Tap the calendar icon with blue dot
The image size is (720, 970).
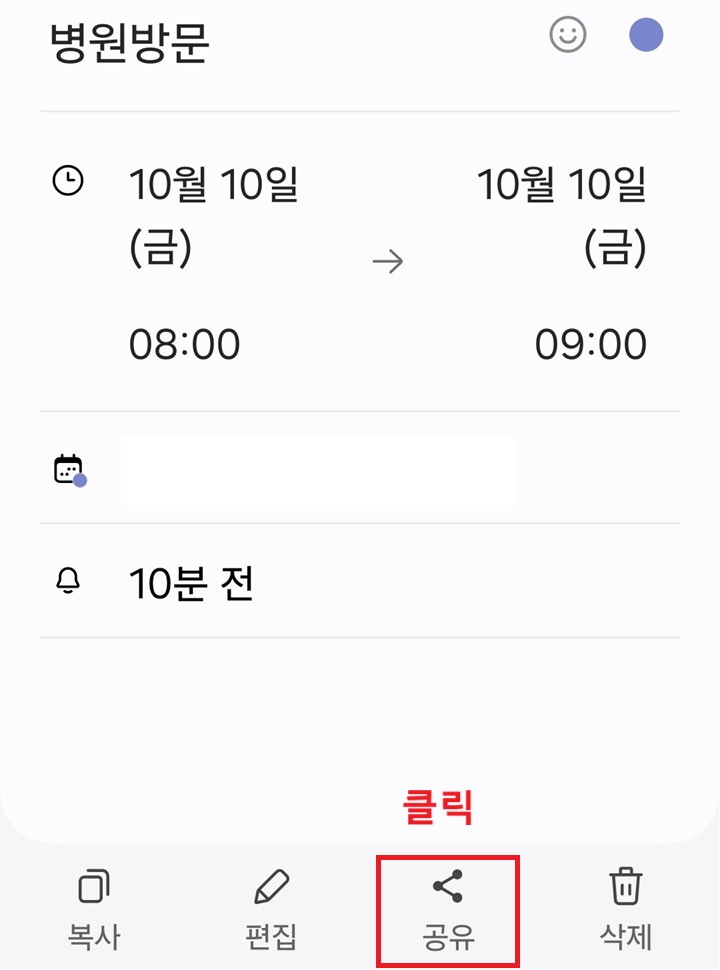pyautogui.click(x=68, y=467)
